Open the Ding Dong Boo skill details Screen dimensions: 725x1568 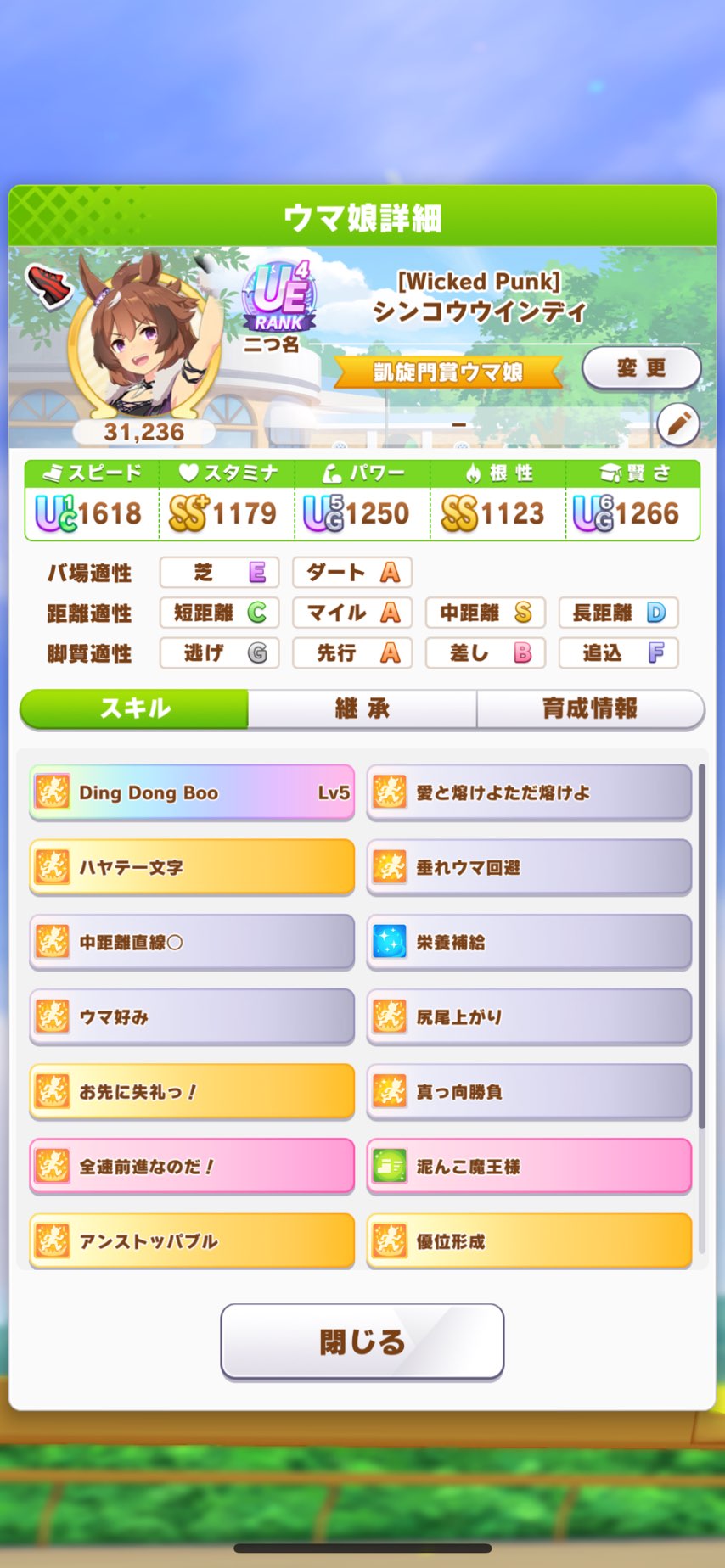pos(192,792)
